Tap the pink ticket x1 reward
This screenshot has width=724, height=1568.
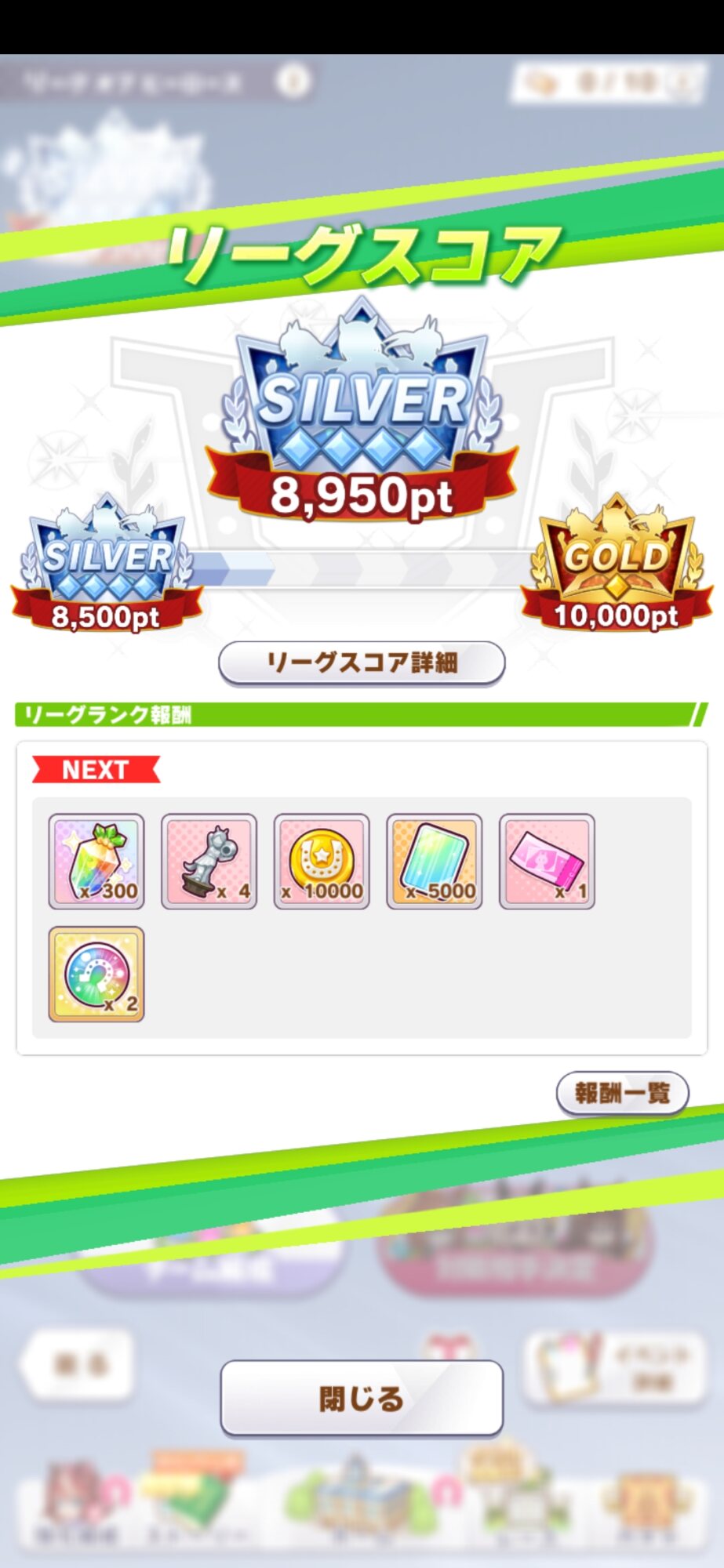pyautogui.click(x=547, y=862)
